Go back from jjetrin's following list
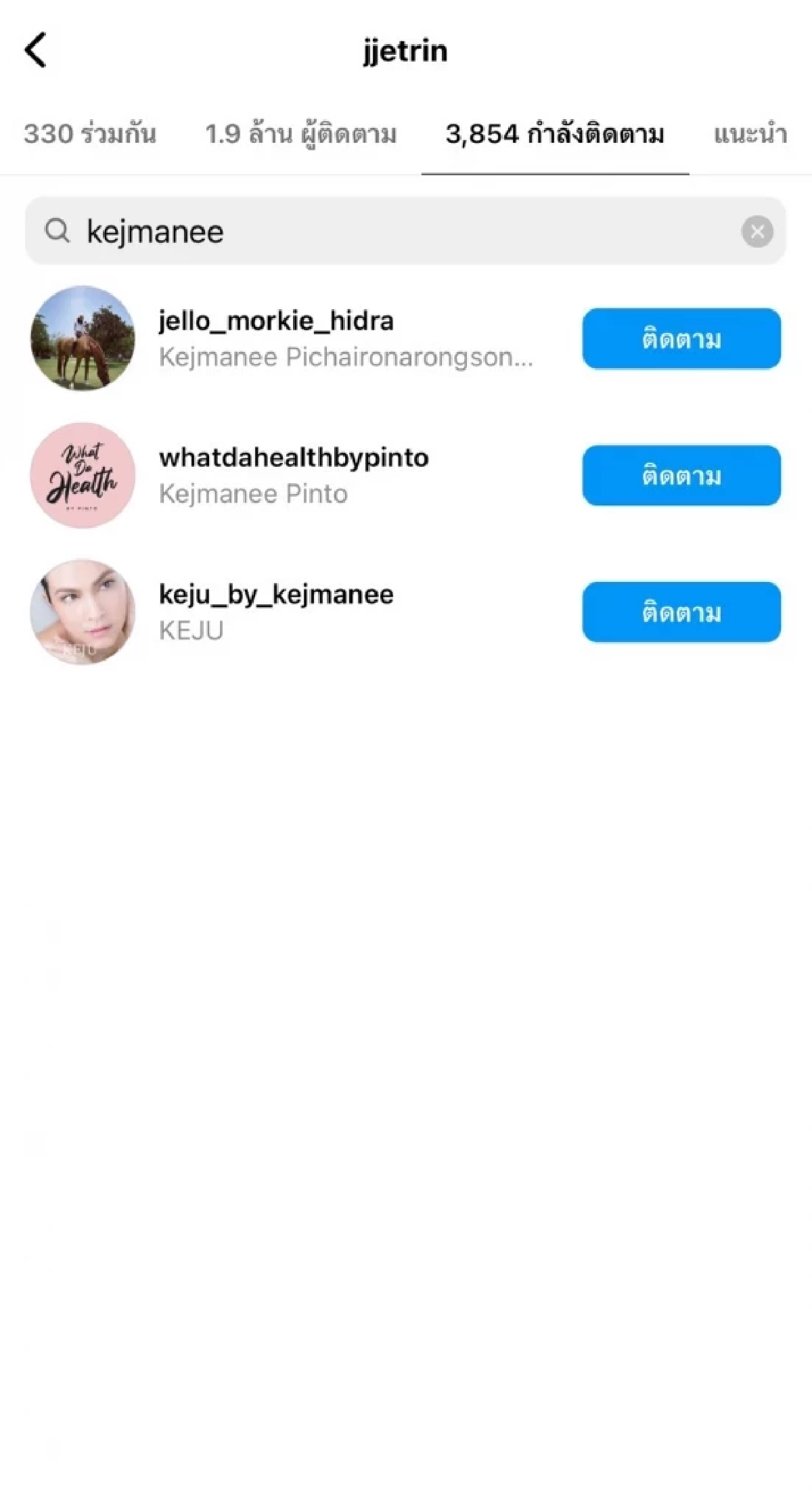Viewport: 812px width, 1509px height. pyautogui.click(x=36, y=50)
